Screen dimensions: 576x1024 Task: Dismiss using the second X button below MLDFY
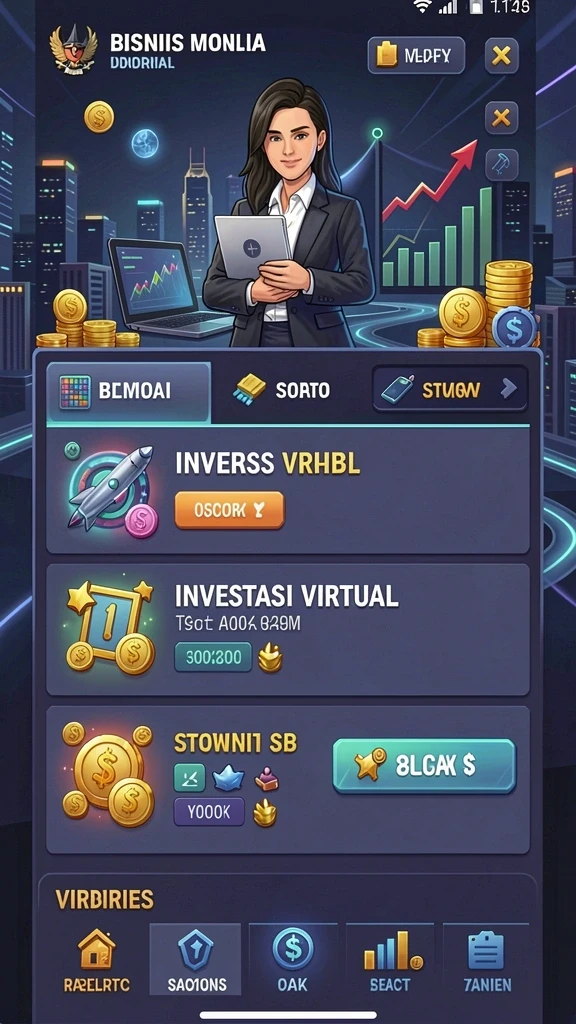(x=501, y=118)
